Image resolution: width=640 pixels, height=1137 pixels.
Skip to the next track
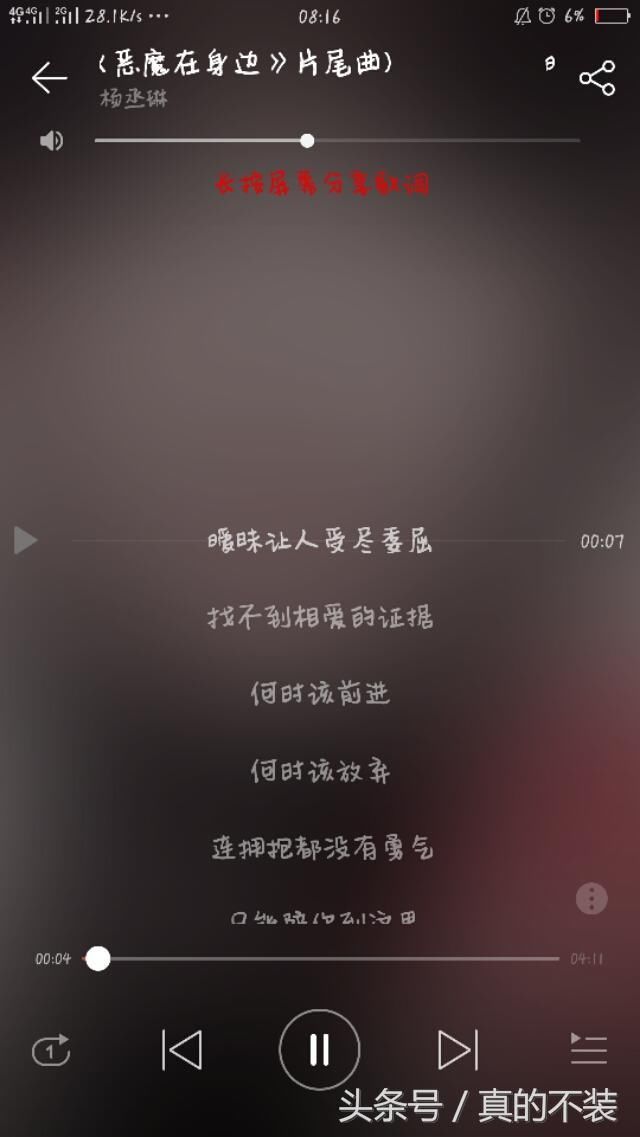point(457,1050)
